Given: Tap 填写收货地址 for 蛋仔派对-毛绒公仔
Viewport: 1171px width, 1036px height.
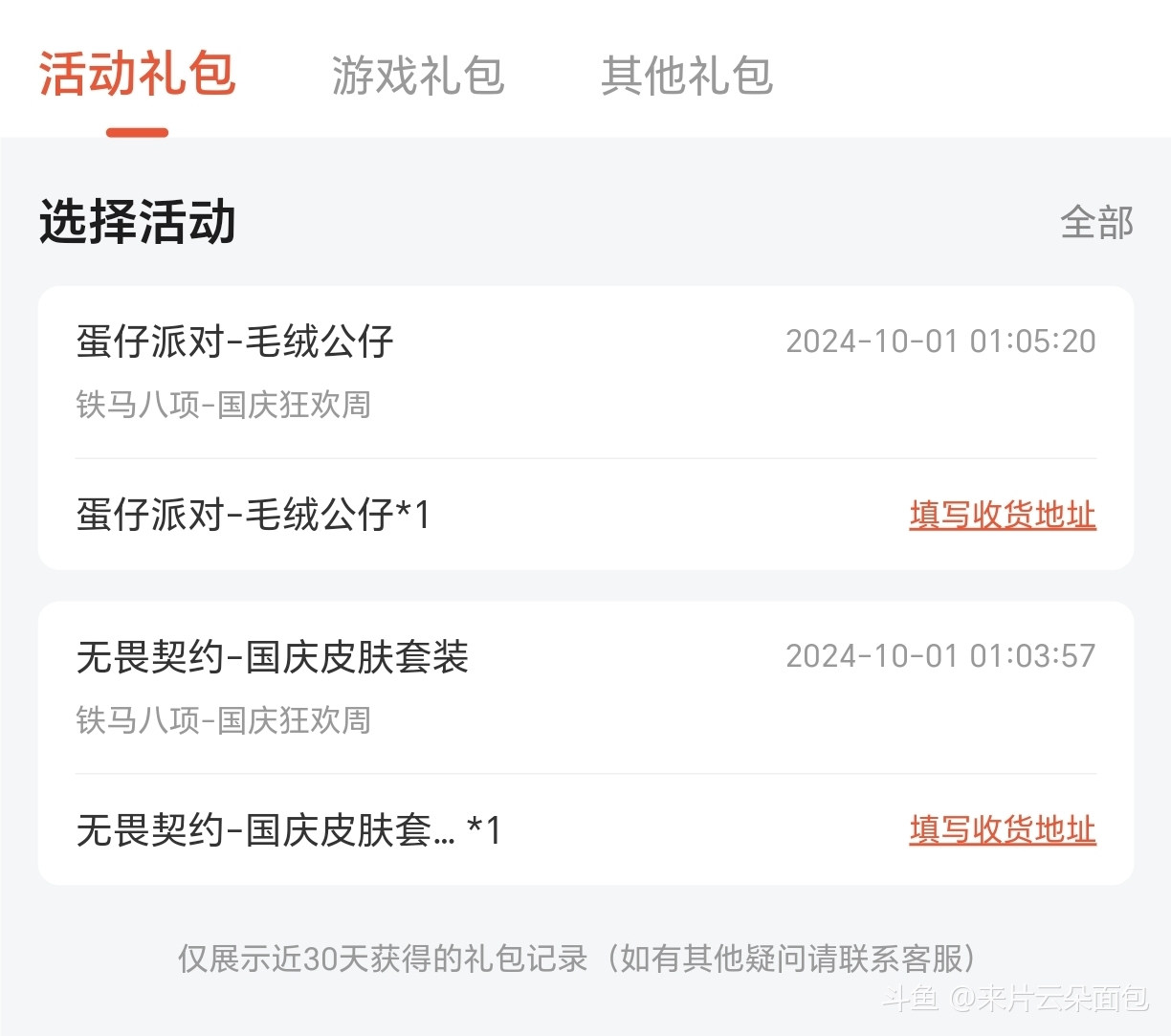Looking at the screenshot, I should (1002, 515).
